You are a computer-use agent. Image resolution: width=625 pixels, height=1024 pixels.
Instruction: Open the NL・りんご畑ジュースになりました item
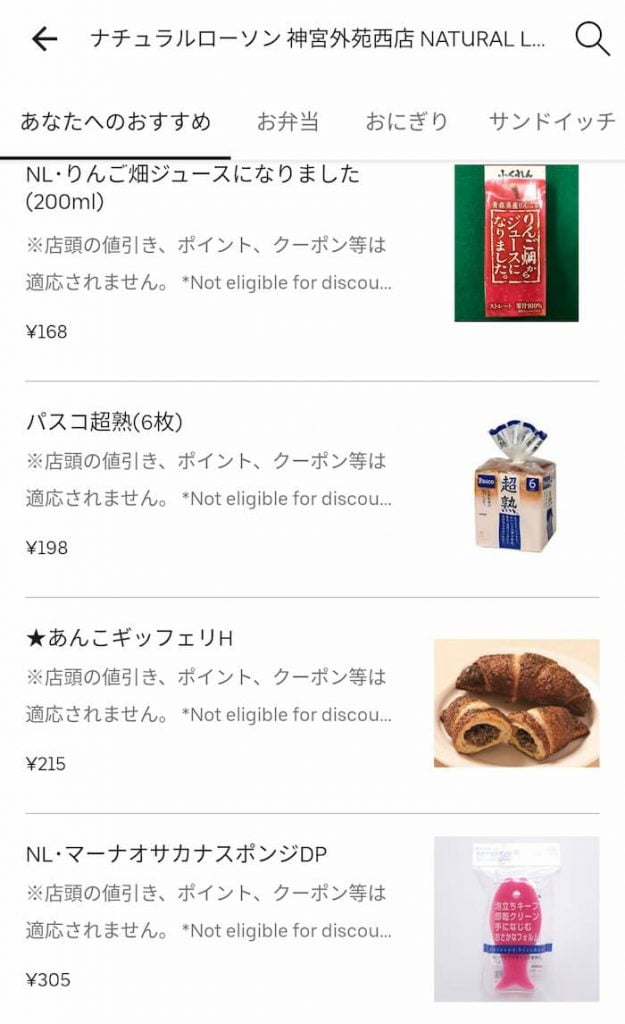193,186
